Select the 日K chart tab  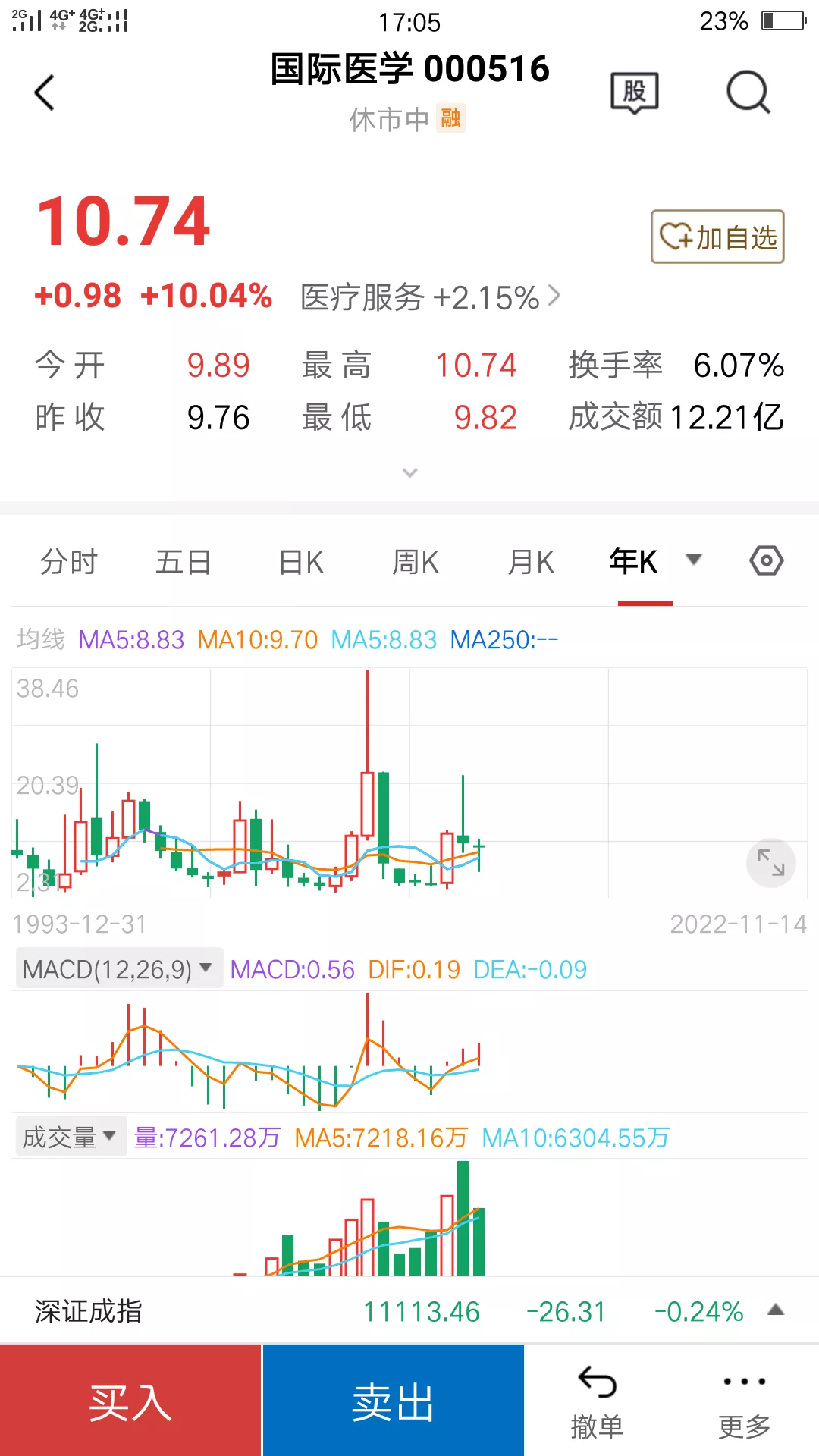pos(301,562)
